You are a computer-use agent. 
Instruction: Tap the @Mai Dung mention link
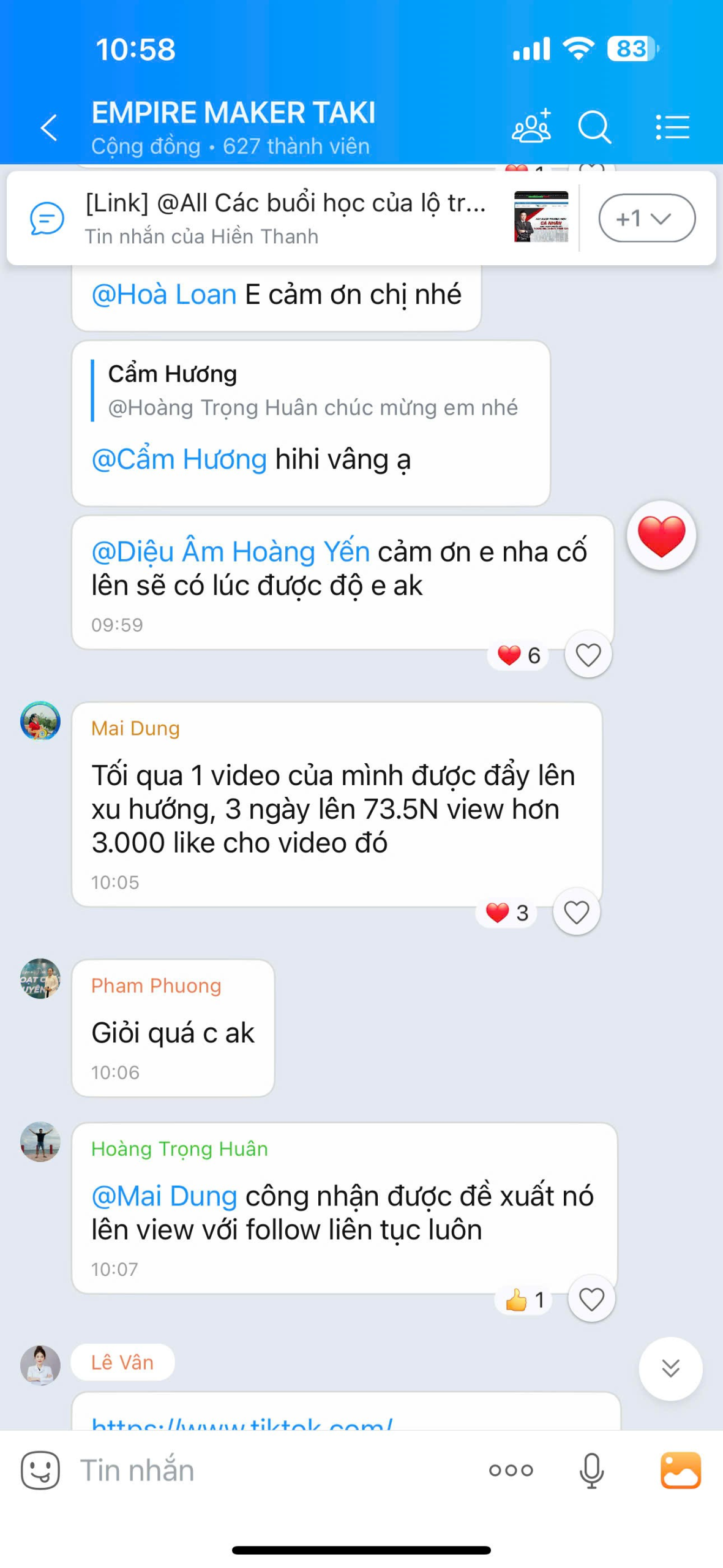click(164, 1196)
